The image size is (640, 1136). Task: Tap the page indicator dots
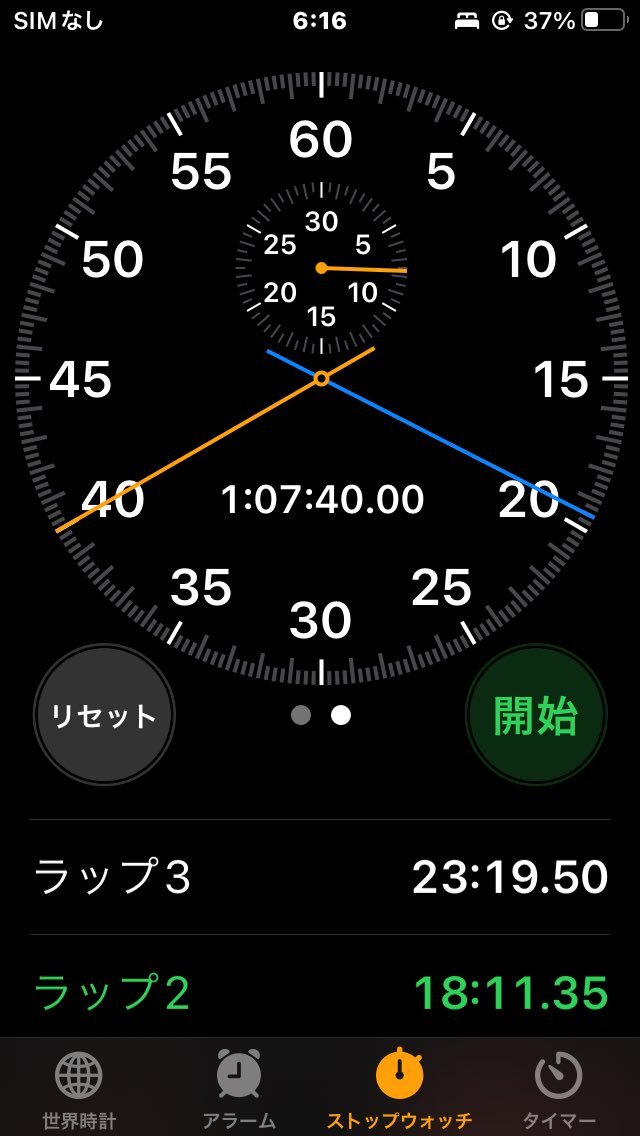coord(320,716)
